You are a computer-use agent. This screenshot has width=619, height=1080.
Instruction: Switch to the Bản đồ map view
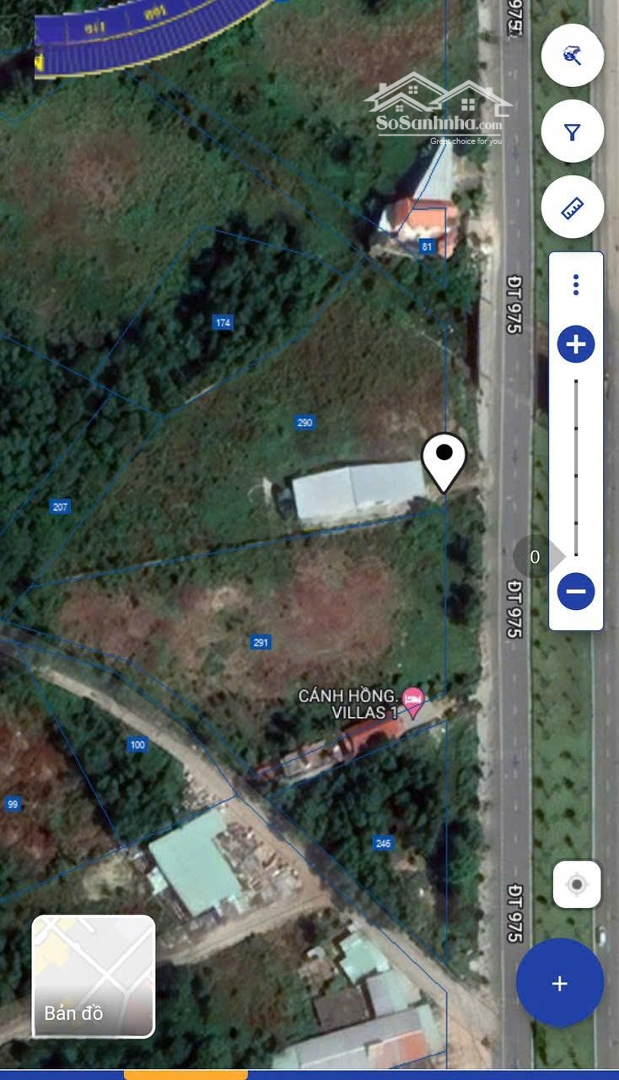point(94,977)
